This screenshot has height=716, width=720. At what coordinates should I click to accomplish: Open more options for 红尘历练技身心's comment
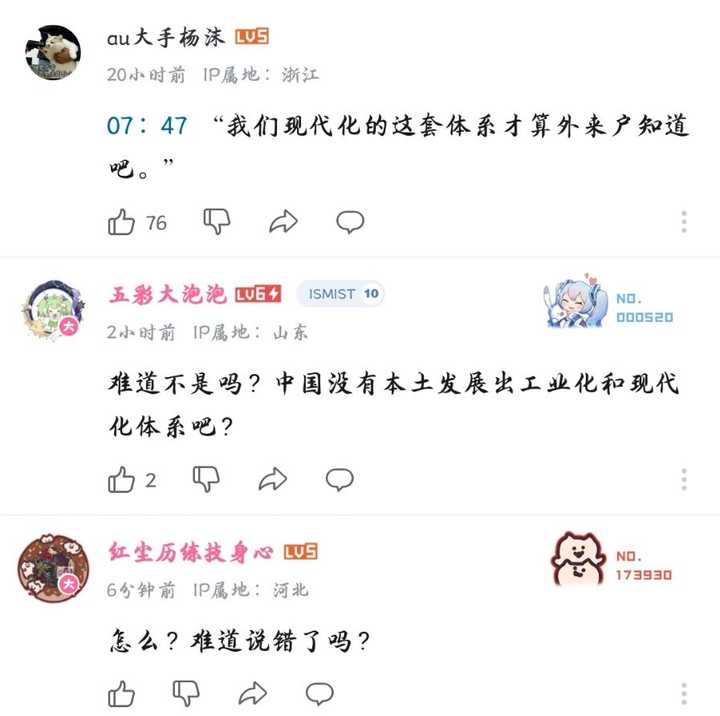(x=684, y=692)
